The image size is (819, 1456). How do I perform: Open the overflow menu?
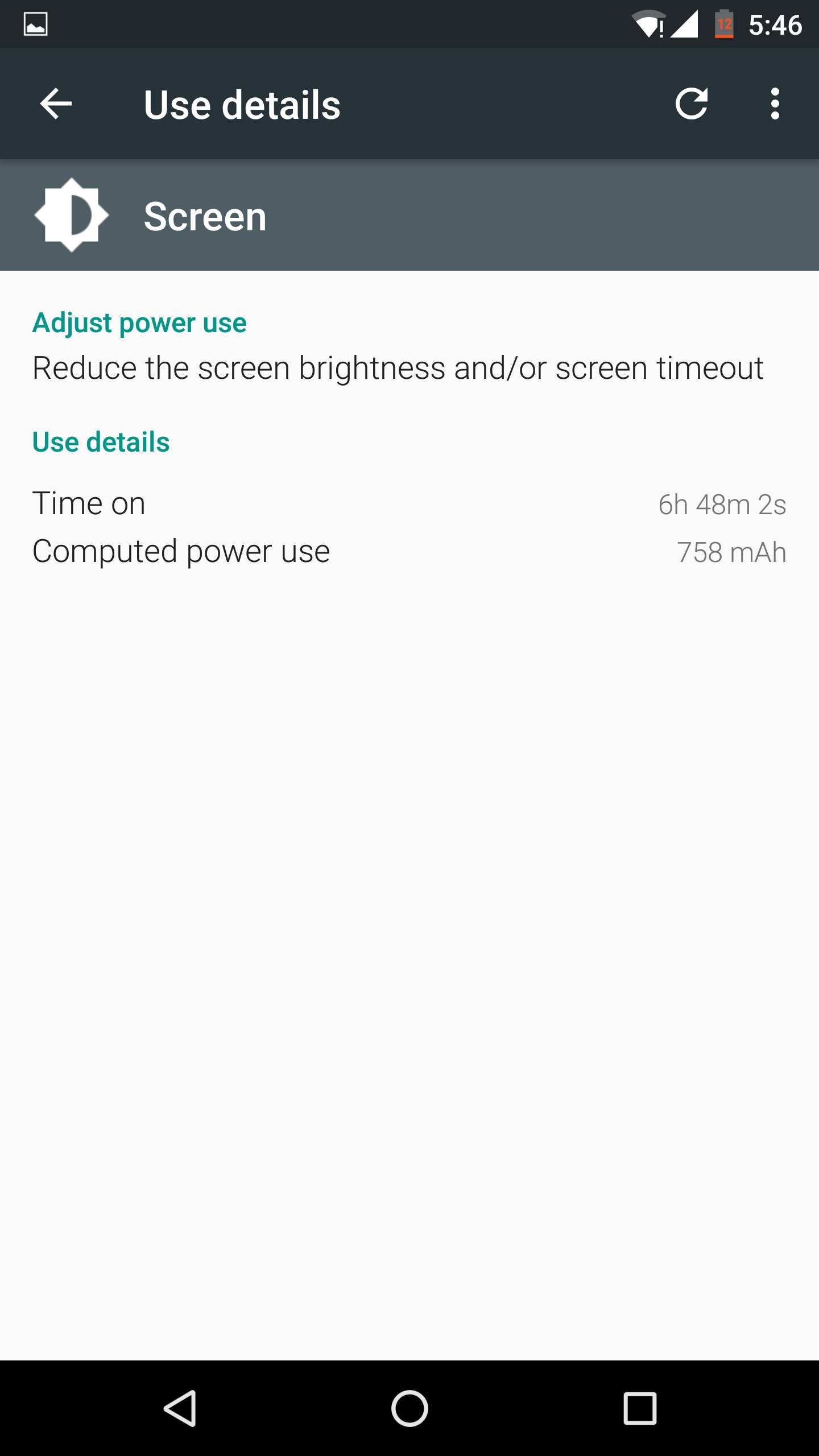[x=775, y=104]
